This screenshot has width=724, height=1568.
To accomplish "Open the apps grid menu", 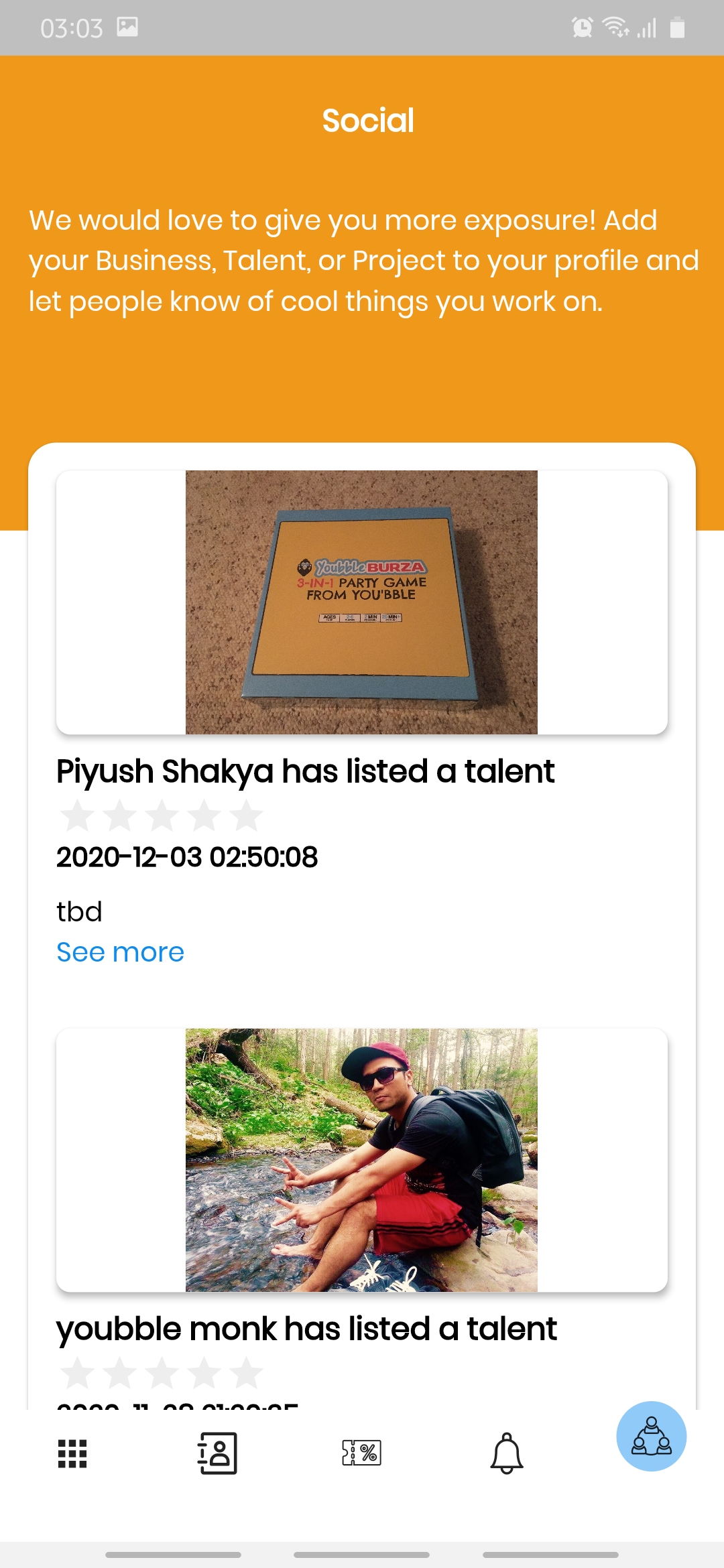I will [x=72, y=1453].
